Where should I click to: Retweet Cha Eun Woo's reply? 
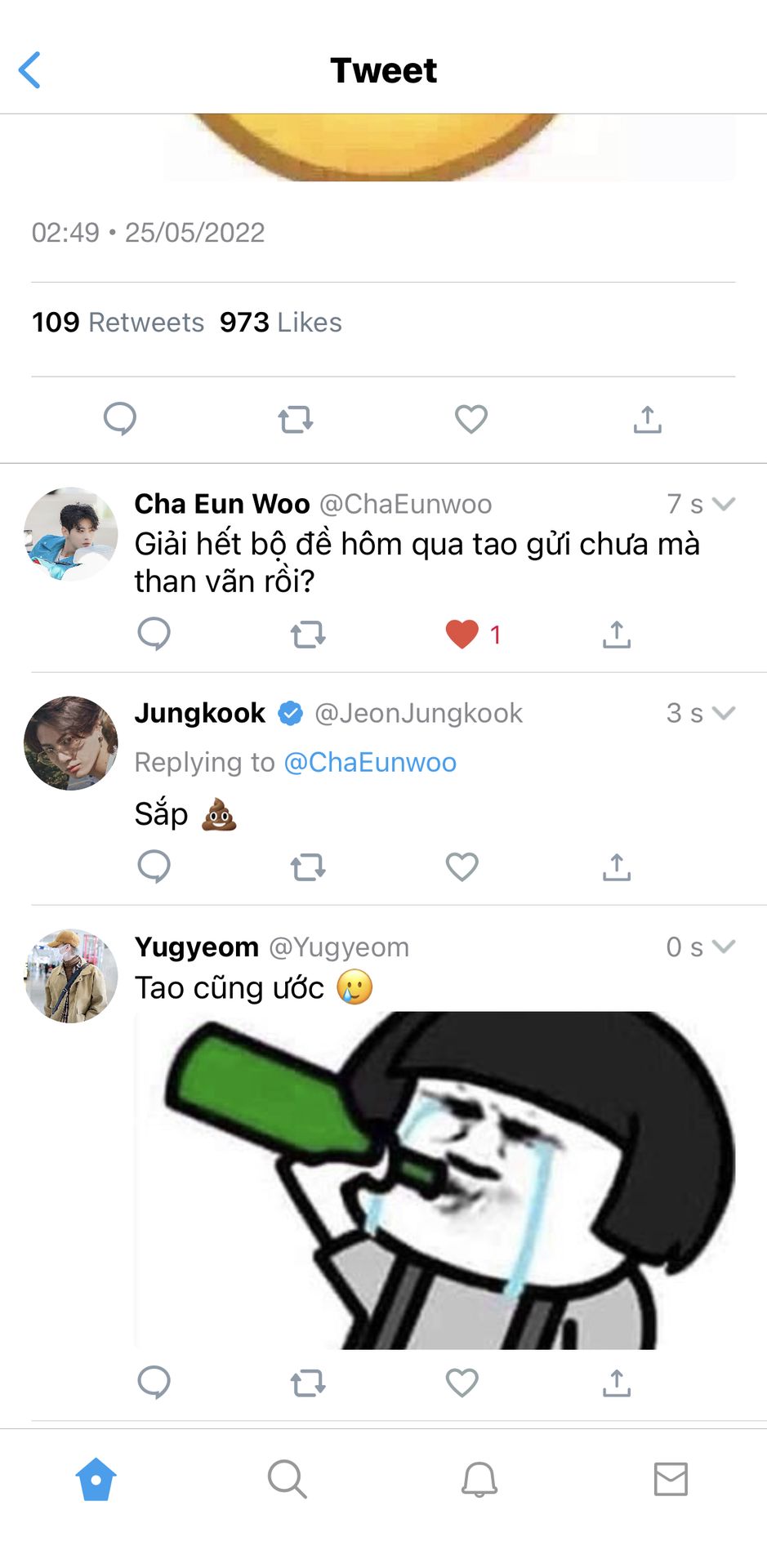pos(308,635)
